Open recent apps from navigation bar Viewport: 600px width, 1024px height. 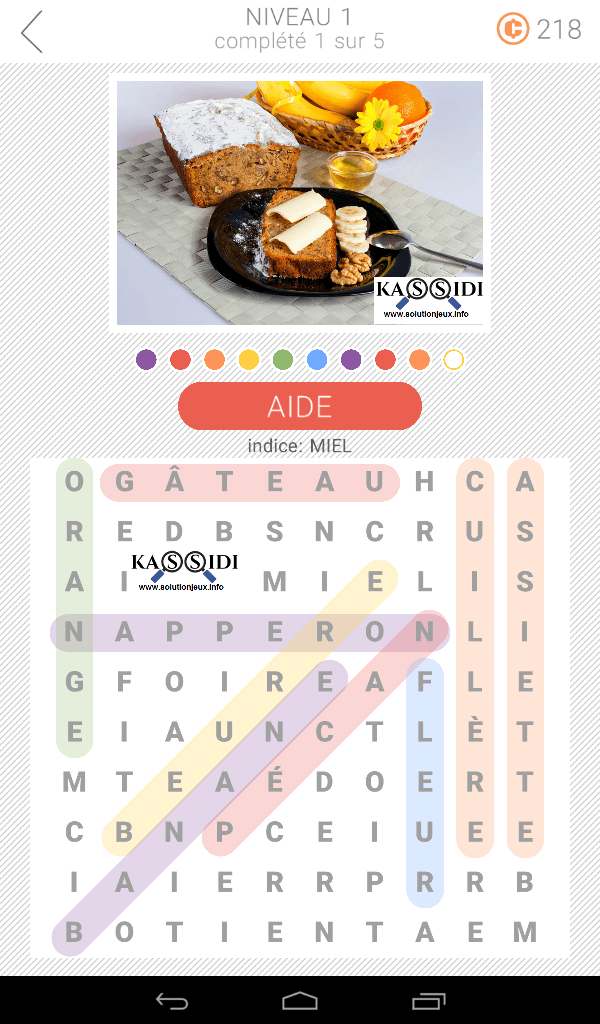pos(429,1000)
